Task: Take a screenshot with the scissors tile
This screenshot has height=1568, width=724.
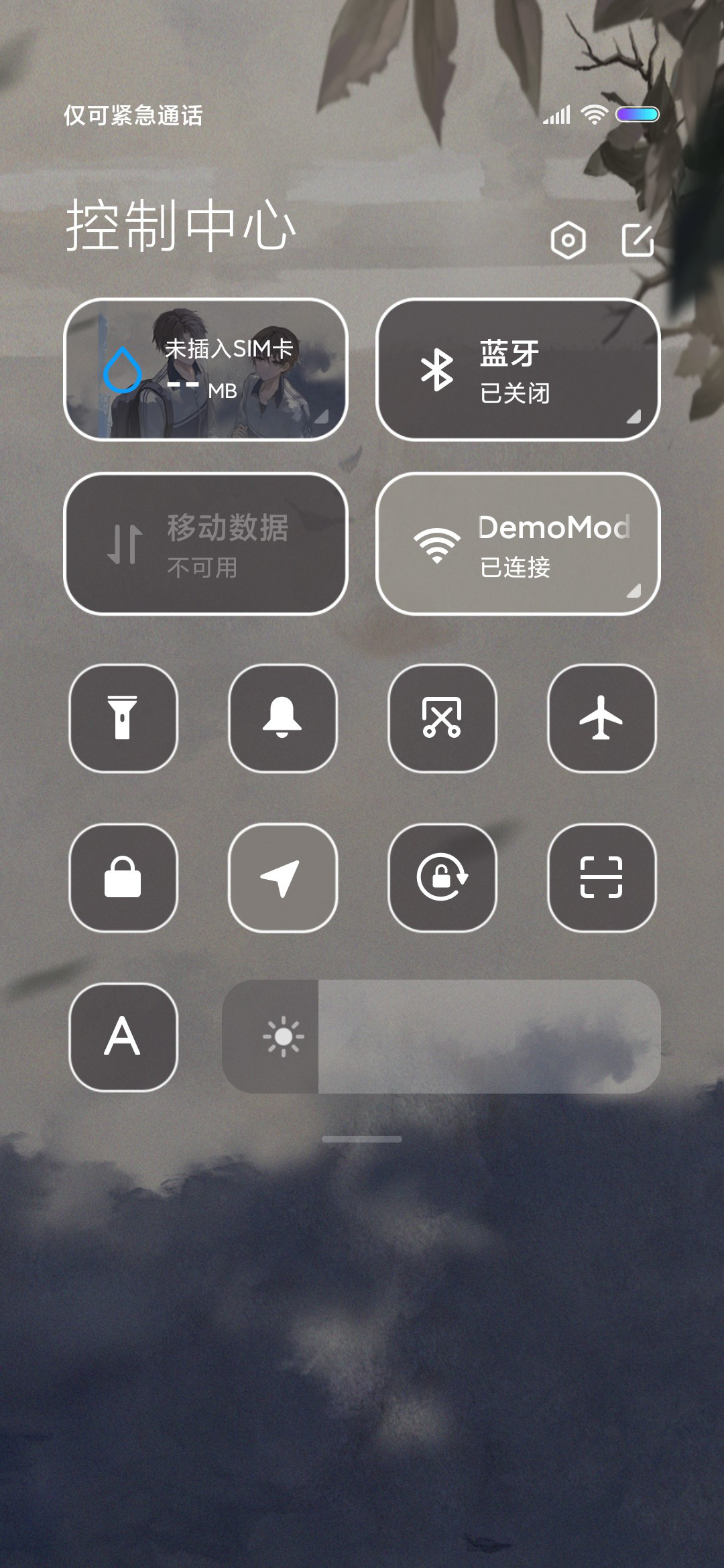Action: tap(442, 718)
